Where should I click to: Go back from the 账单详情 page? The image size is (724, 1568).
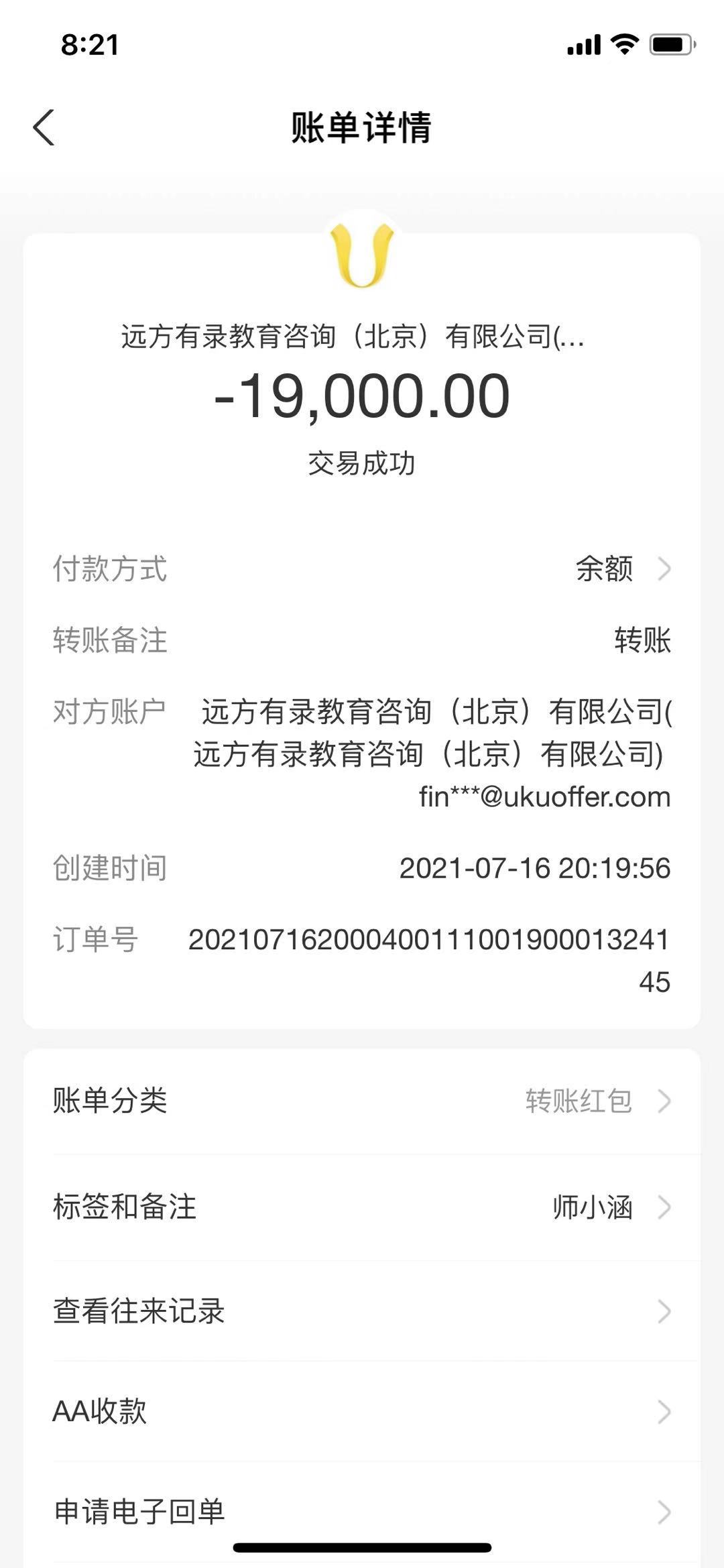[44, 127]
